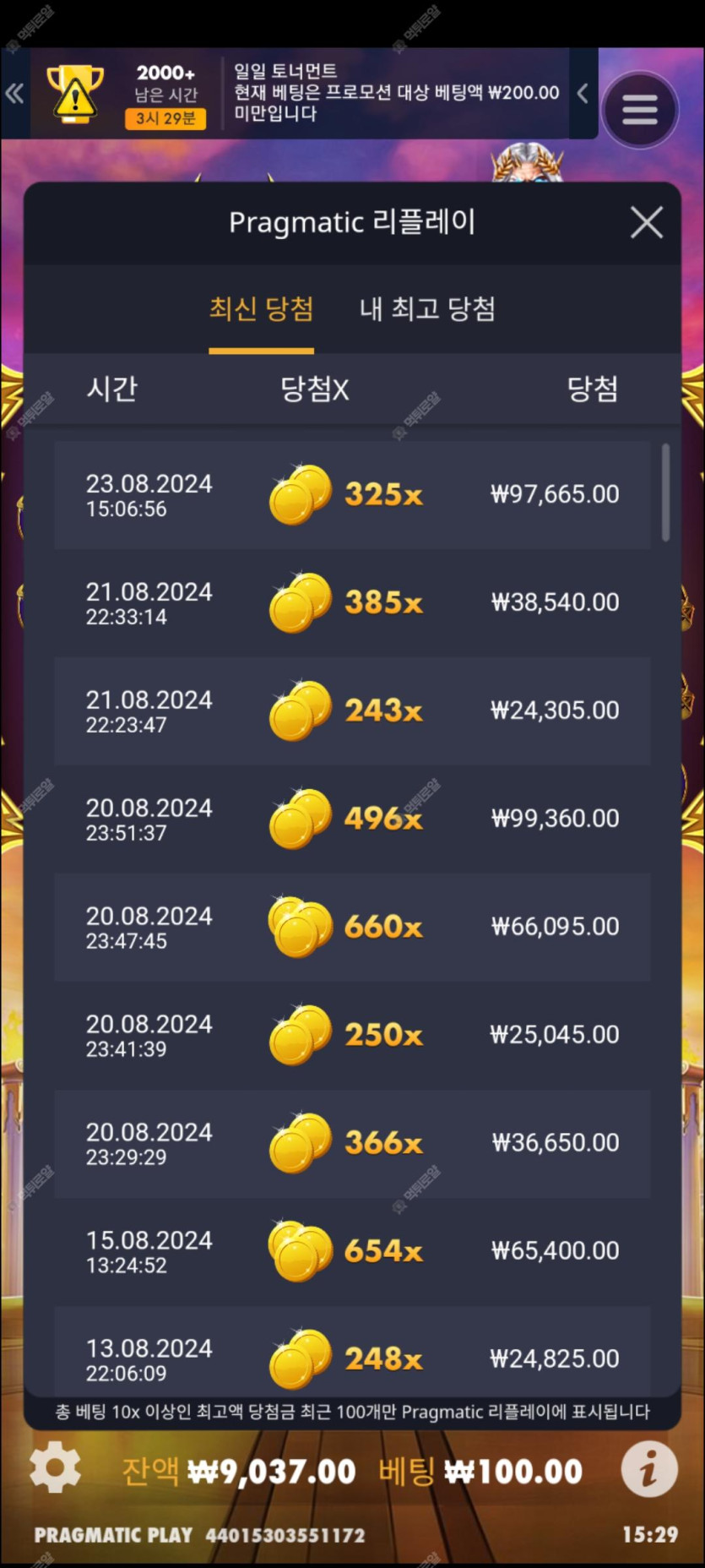The height and width of the screenshot is (1568, 705).
Task: Open the 250x win replay
Action: (x=352, y=1036)
